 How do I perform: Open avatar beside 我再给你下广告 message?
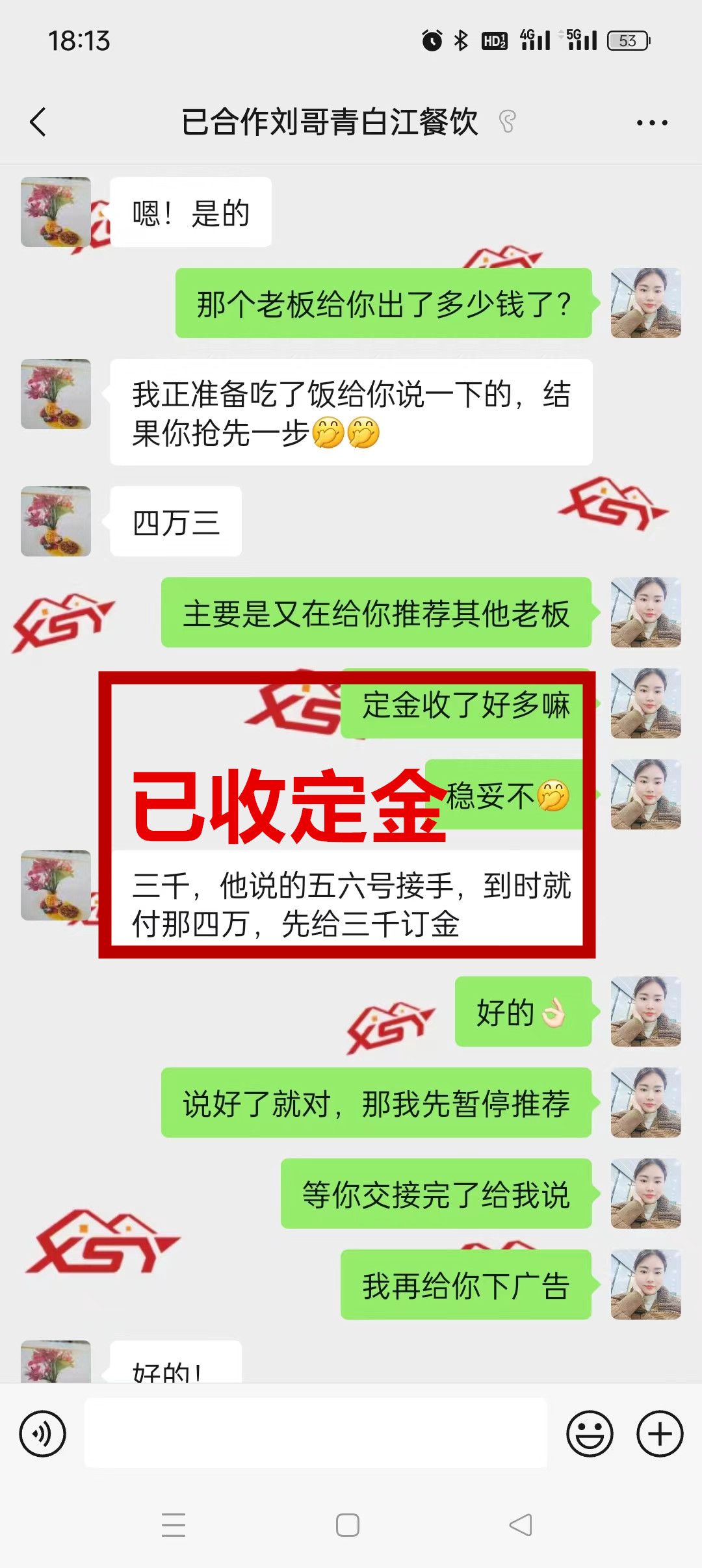[645, 1285]
